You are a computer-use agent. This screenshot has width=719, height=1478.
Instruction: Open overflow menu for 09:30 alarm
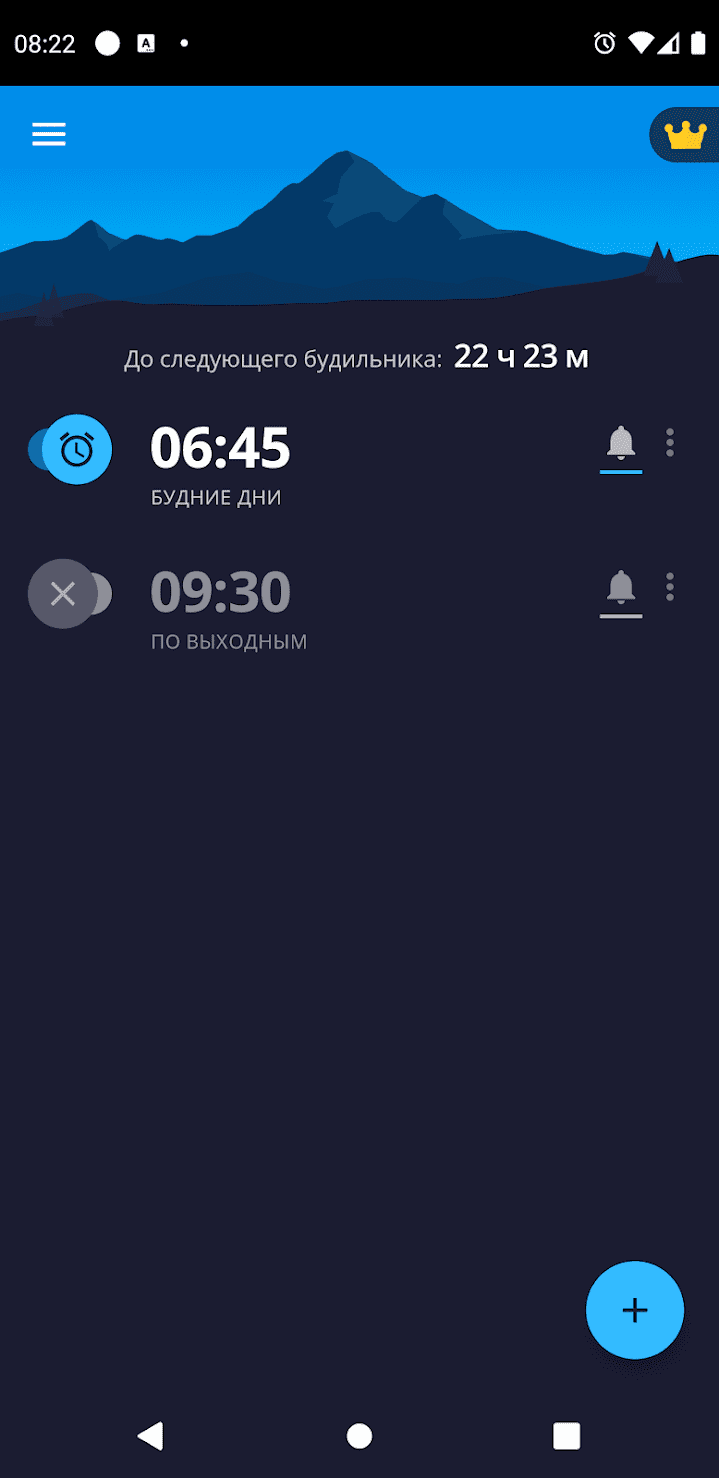click(x=670, y=587)
